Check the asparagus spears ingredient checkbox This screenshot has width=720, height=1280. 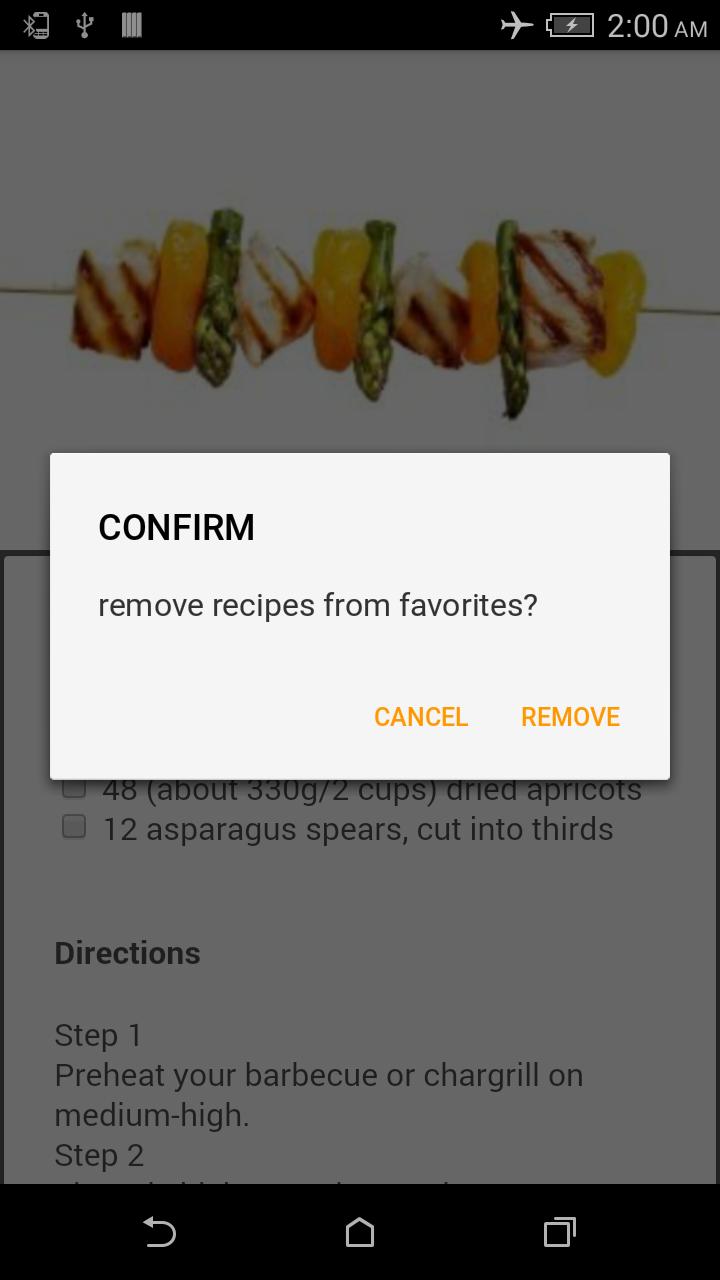pyautogui.click(x=74, y=827)
